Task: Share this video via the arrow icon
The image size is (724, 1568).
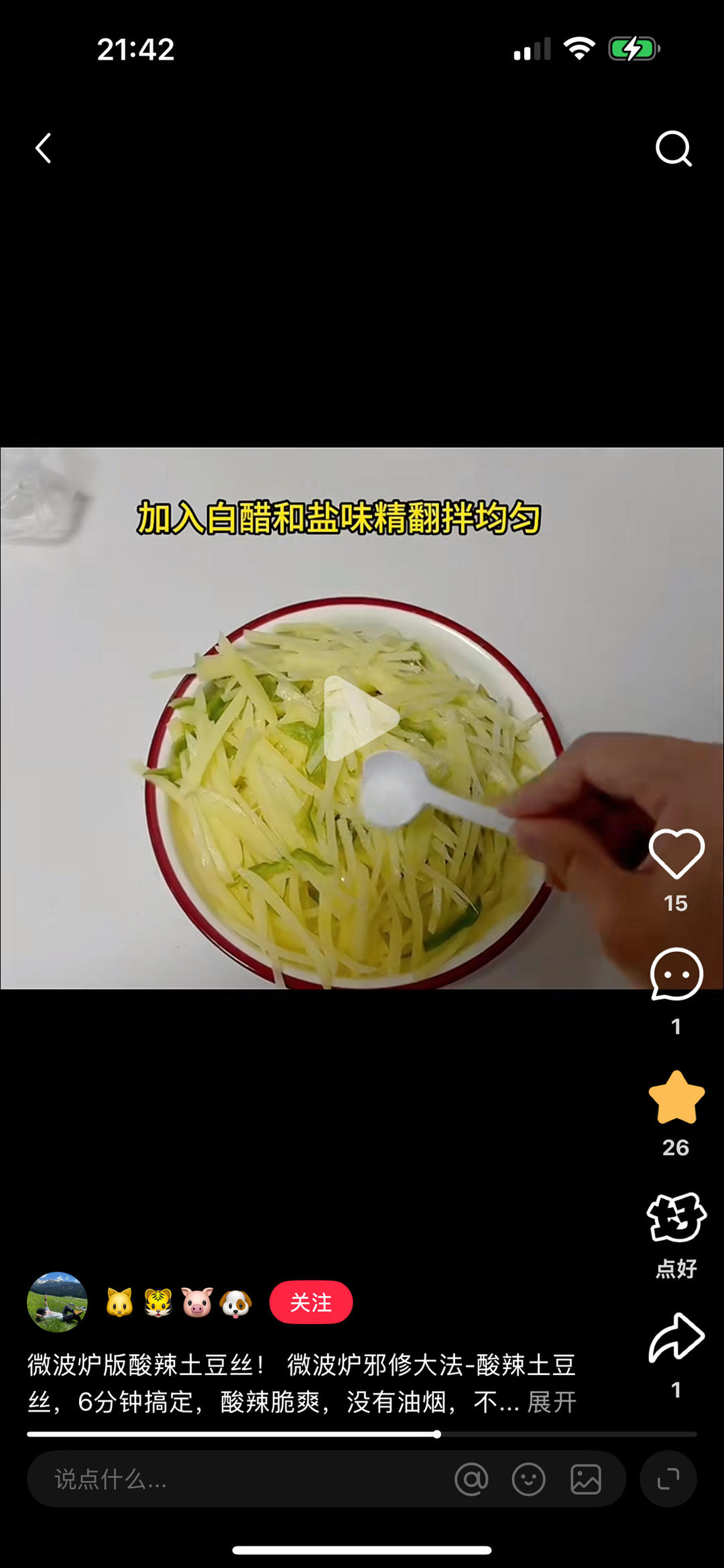Action: tap(676, 1337)
